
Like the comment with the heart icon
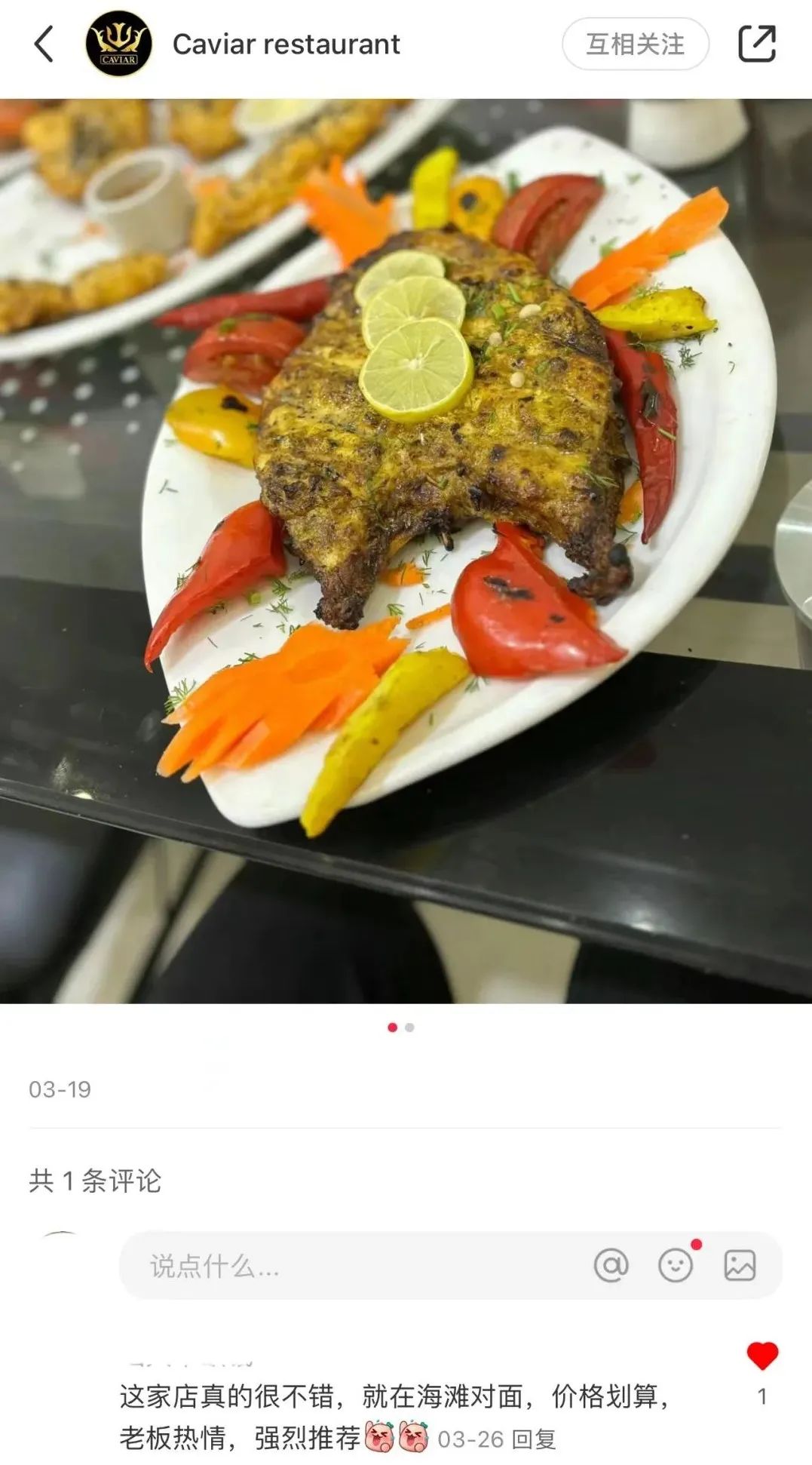[x=761, y=1356]
